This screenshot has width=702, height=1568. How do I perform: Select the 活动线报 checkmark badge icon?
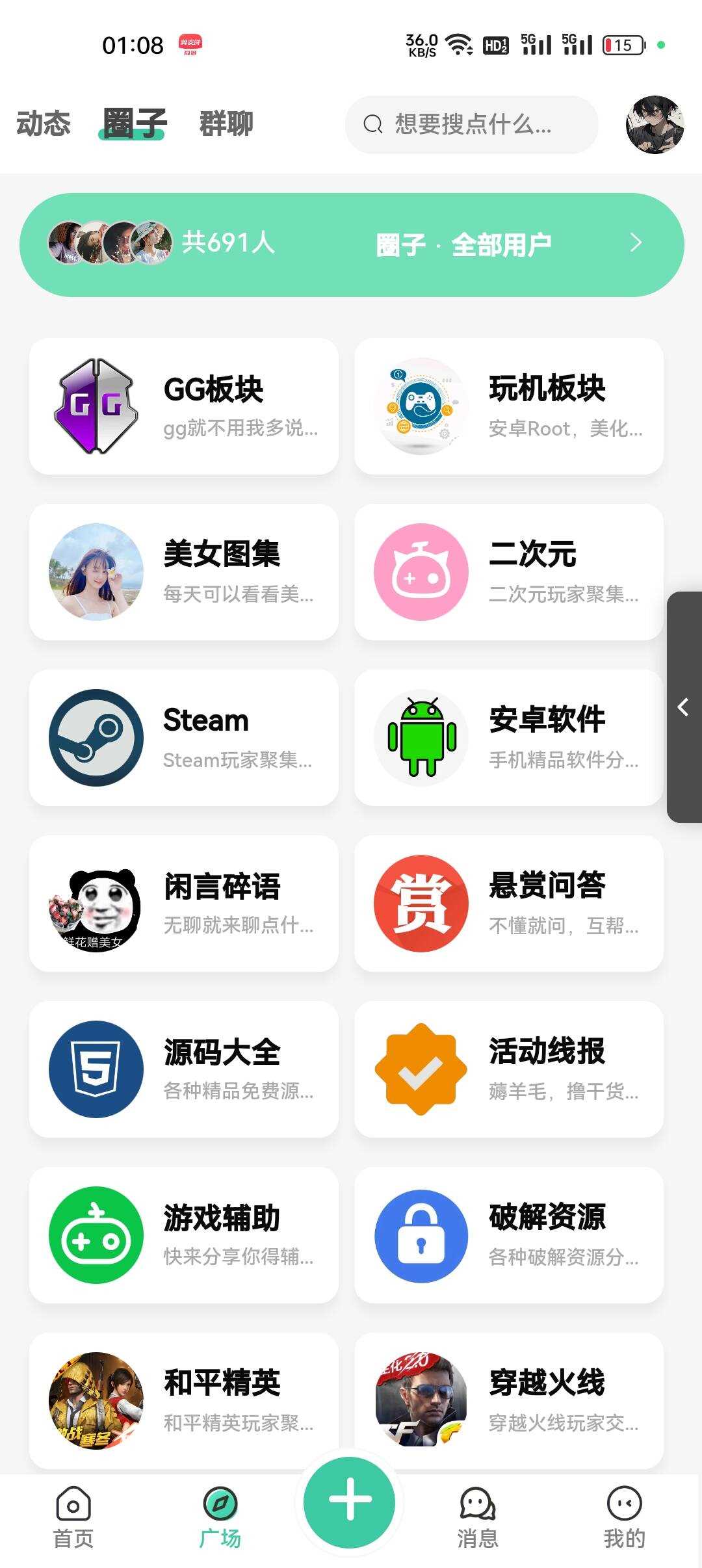[421, 1069]
